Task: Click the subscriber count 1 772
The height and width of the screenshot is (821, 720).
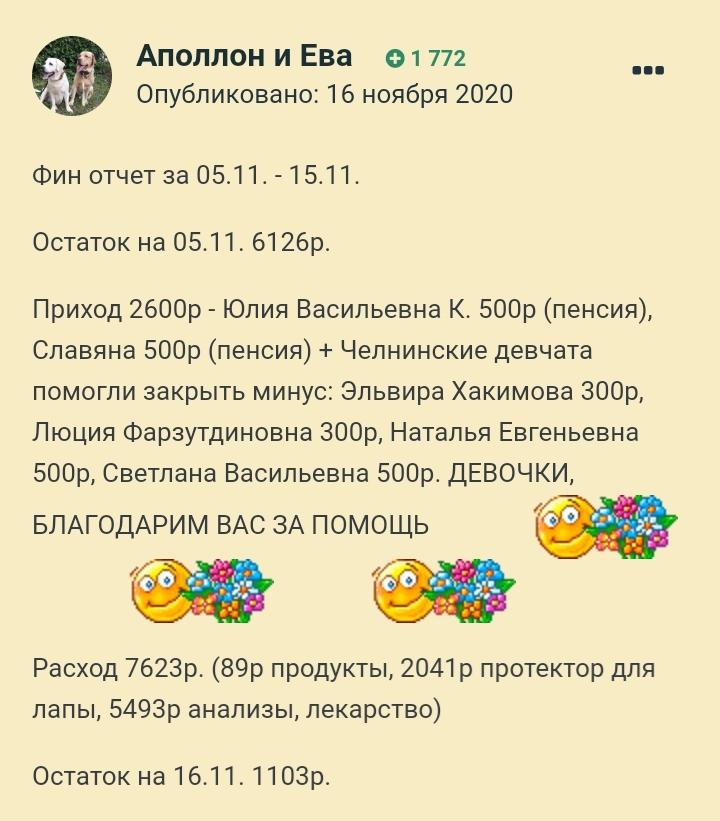Action: tap(440, 58)
